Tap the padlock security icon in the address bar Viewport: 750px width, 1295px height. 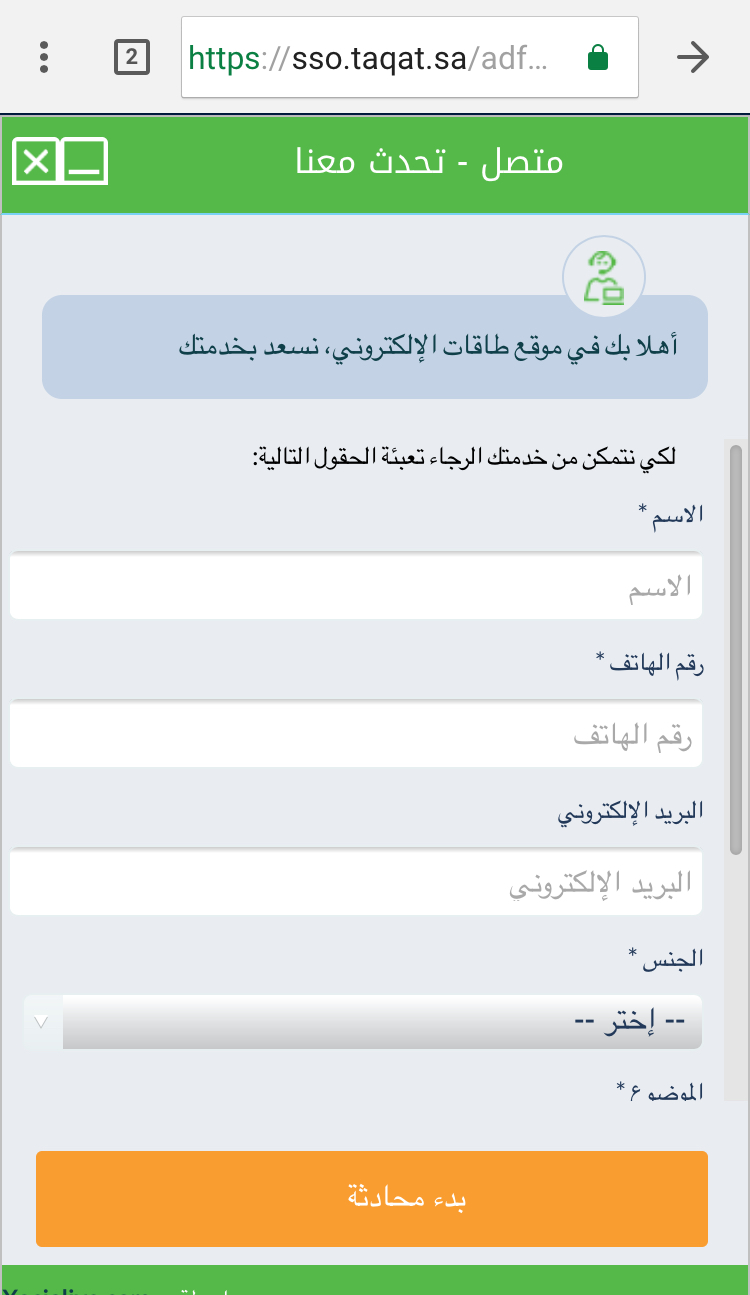(597, 58)
